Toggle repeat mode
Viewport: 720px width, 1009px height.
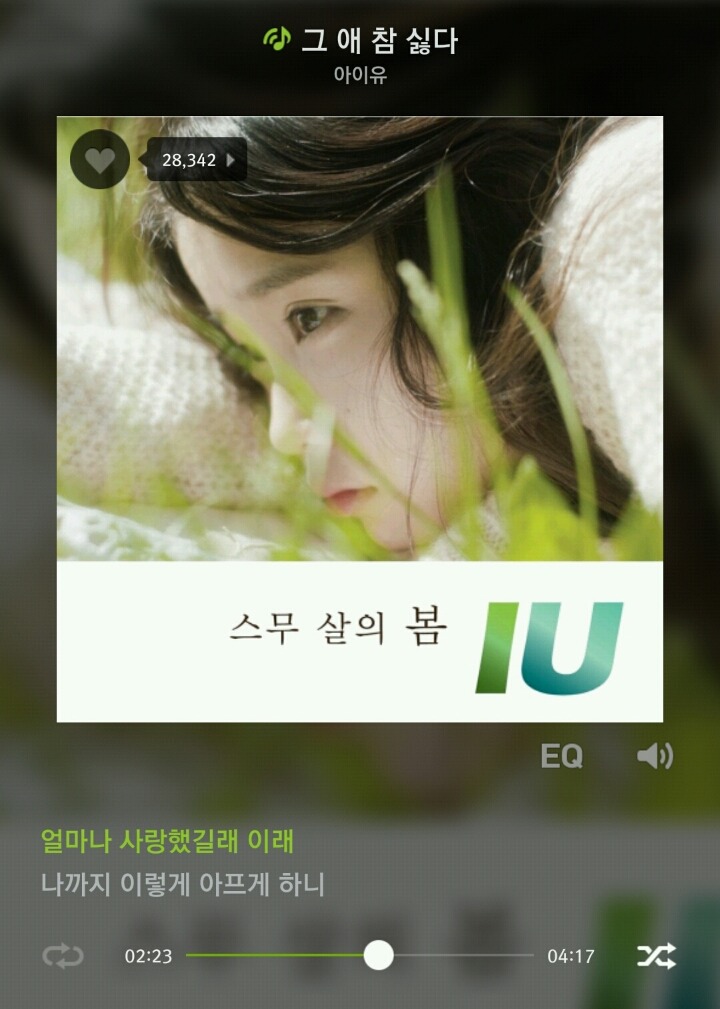[x=63, y=956]
